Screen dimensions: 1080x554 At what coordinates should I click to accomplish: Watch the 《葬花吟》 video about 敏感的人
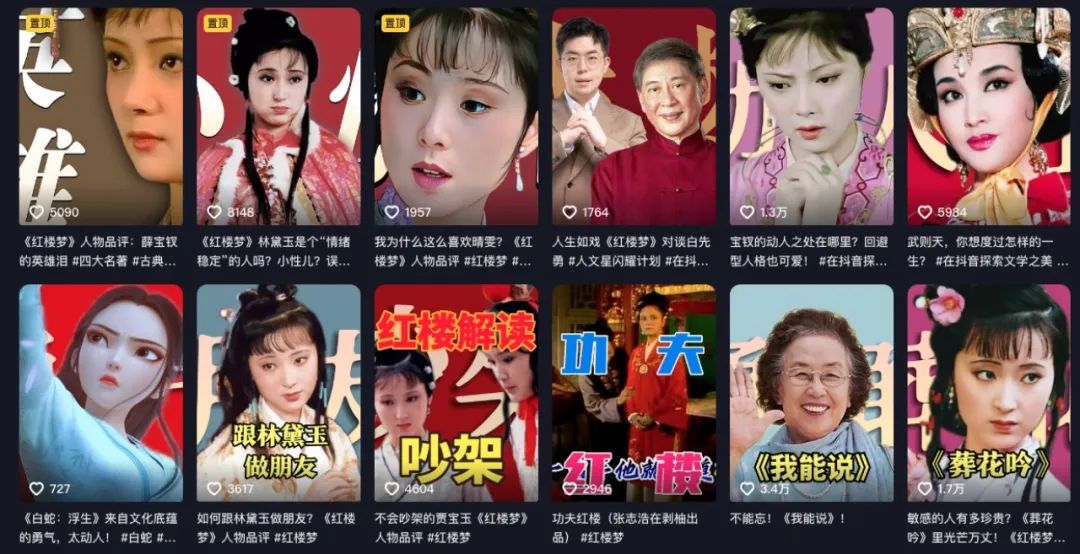[x=989, y=393]
